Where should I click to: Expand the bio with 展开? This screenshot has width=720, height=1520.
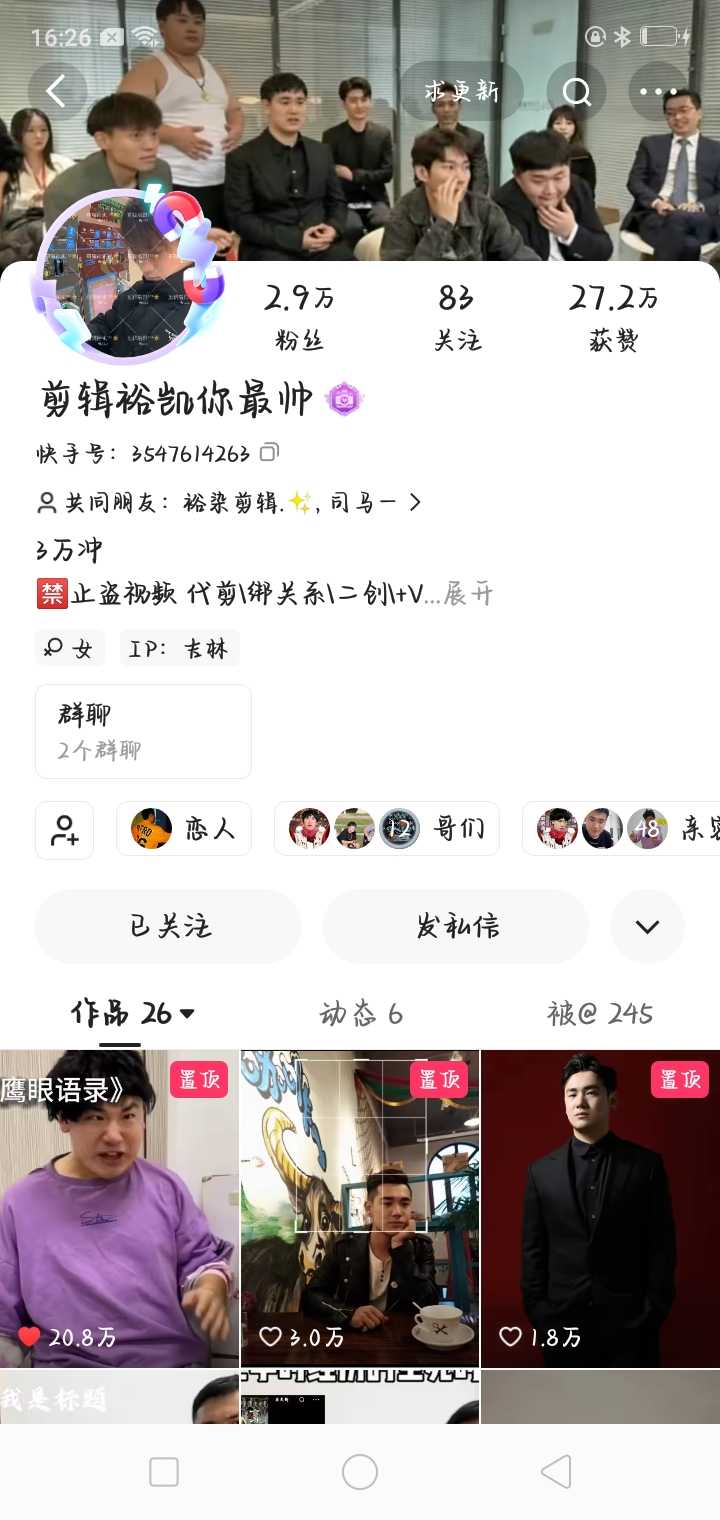[469, 595]
